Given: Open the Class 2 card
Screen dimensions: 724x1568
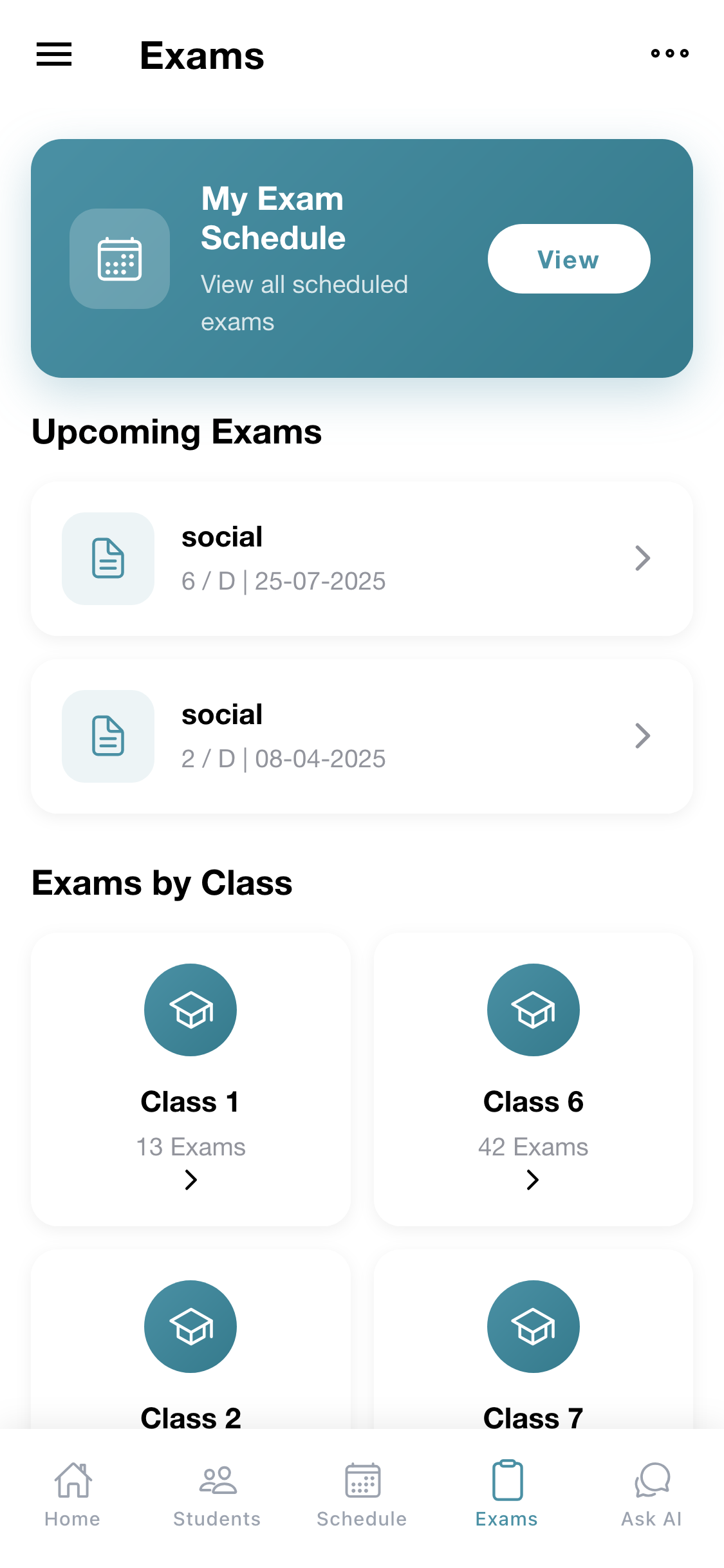Looking at the screenshot, I should [x=190, y=1352].
